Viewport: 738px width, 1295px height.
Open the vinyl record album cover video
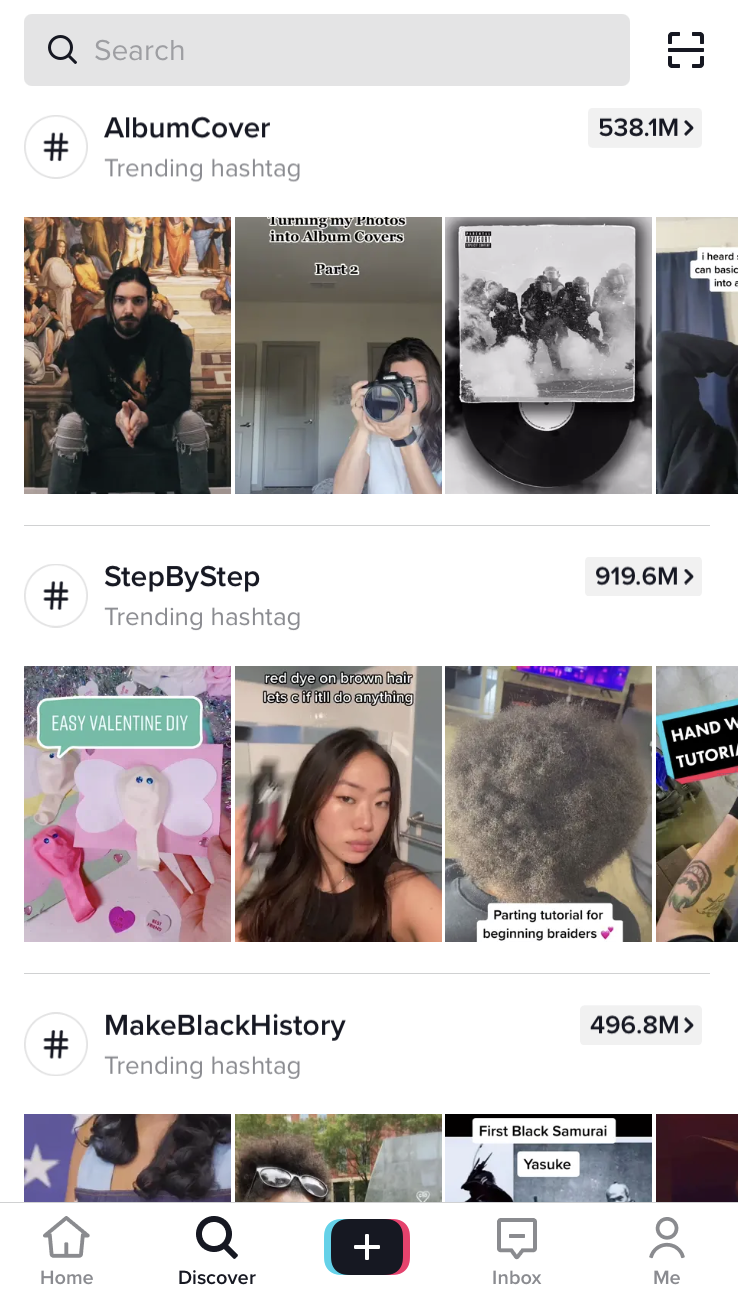coord(548,355)
